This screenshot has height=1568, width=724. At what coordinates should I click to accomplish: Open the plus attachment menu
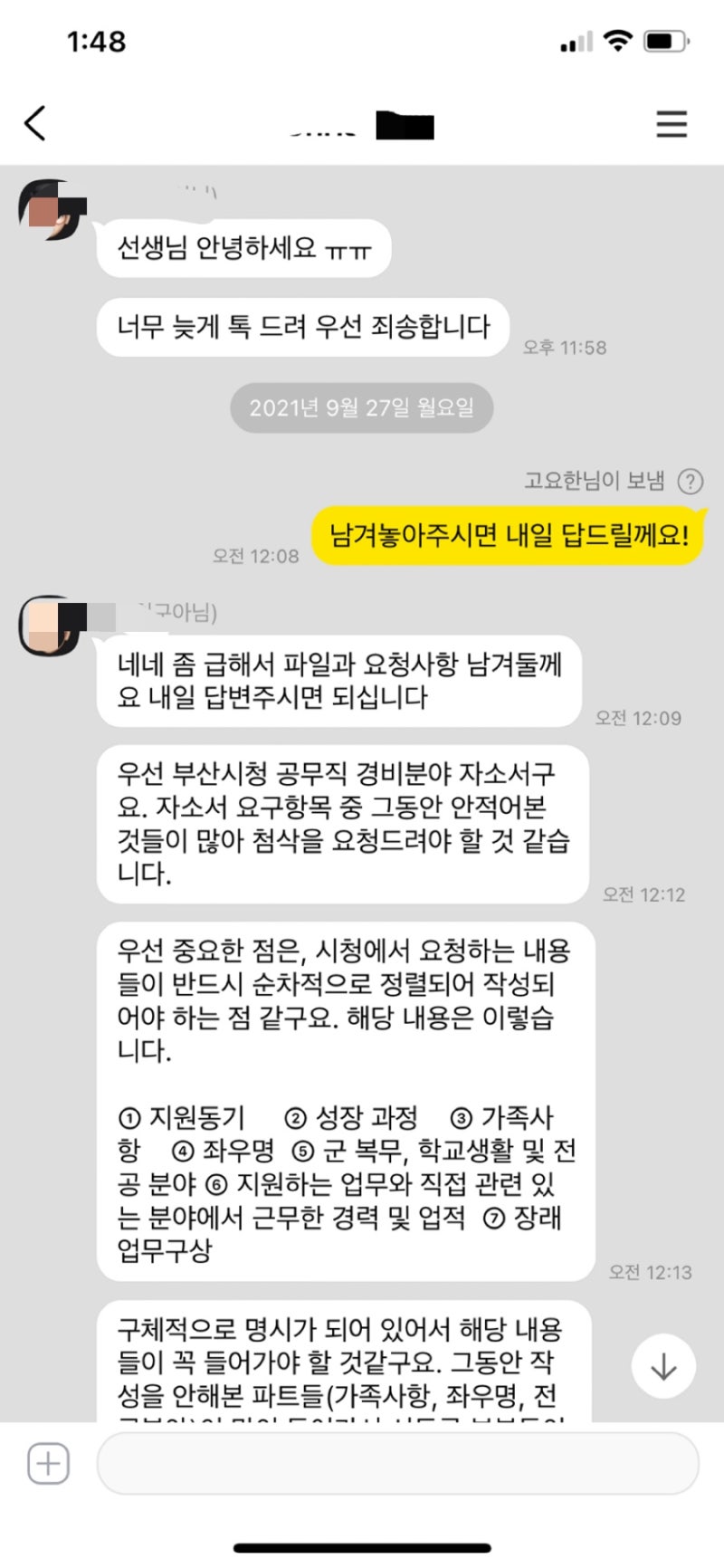48,1463
